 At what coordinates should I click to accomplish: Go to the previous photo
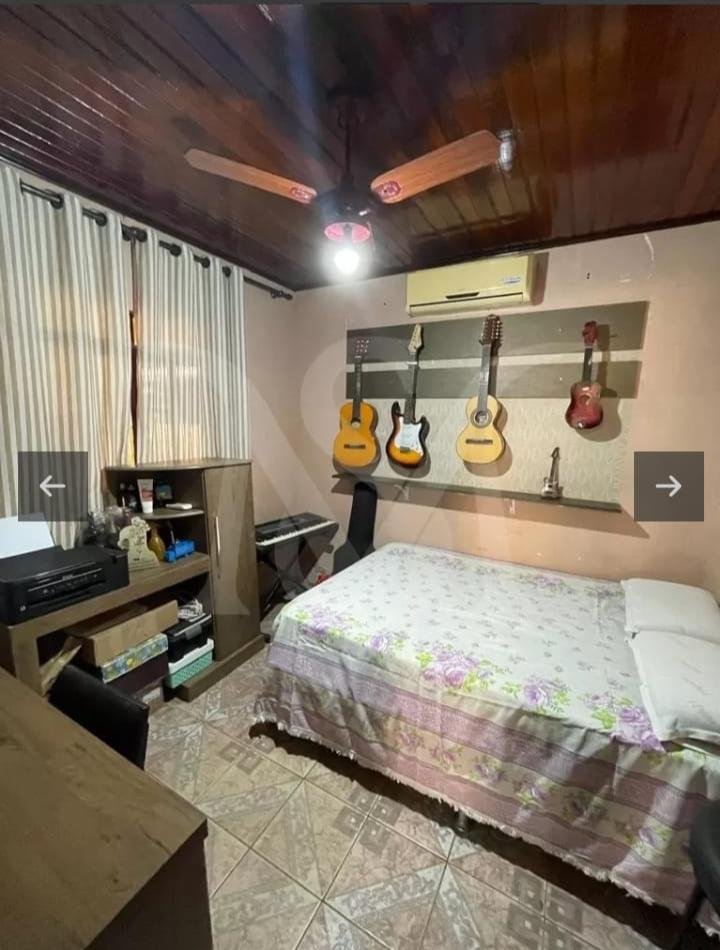[52, 486]
